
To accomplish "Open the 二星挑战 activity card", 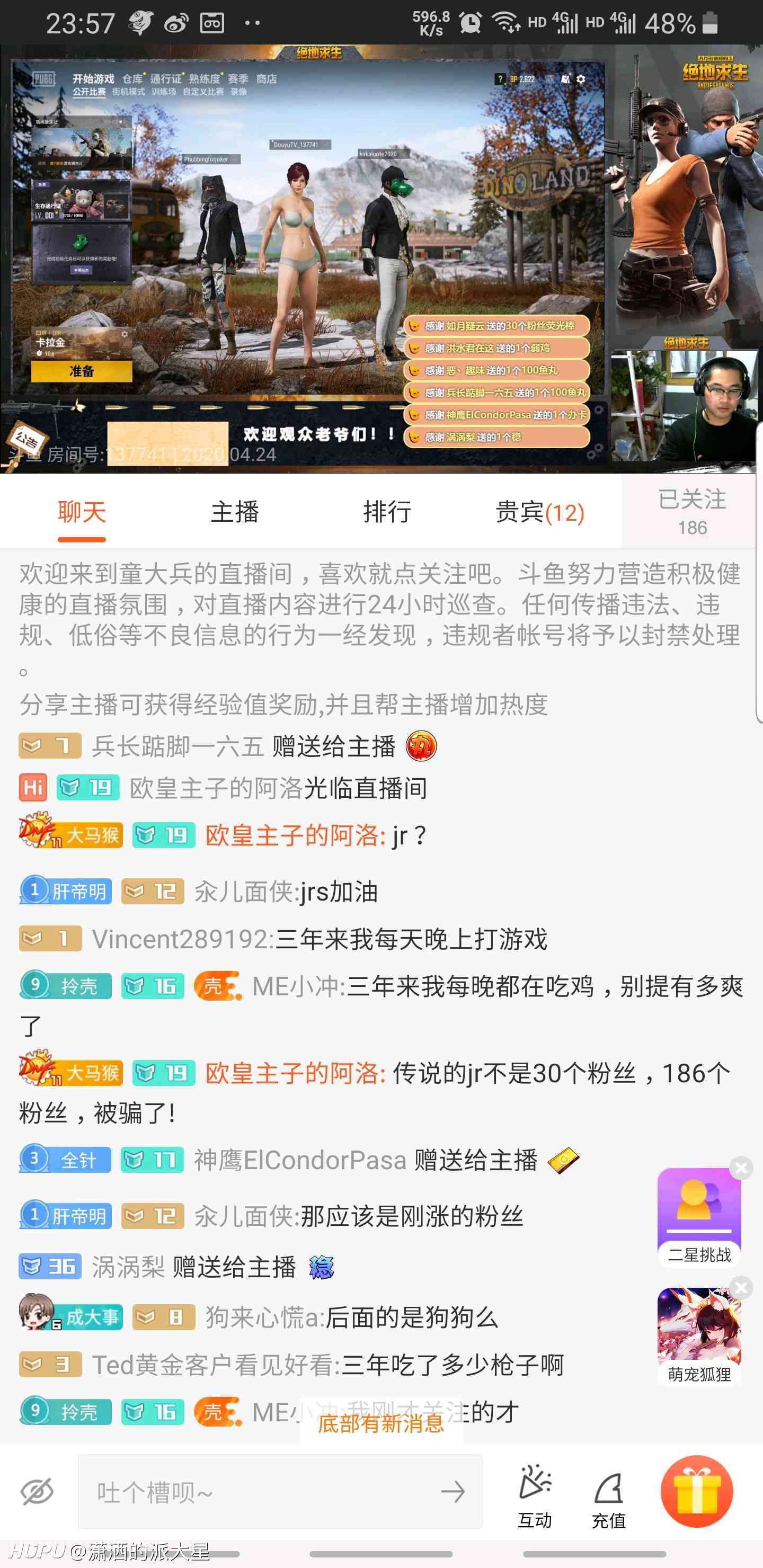I will click(699, 1218).
